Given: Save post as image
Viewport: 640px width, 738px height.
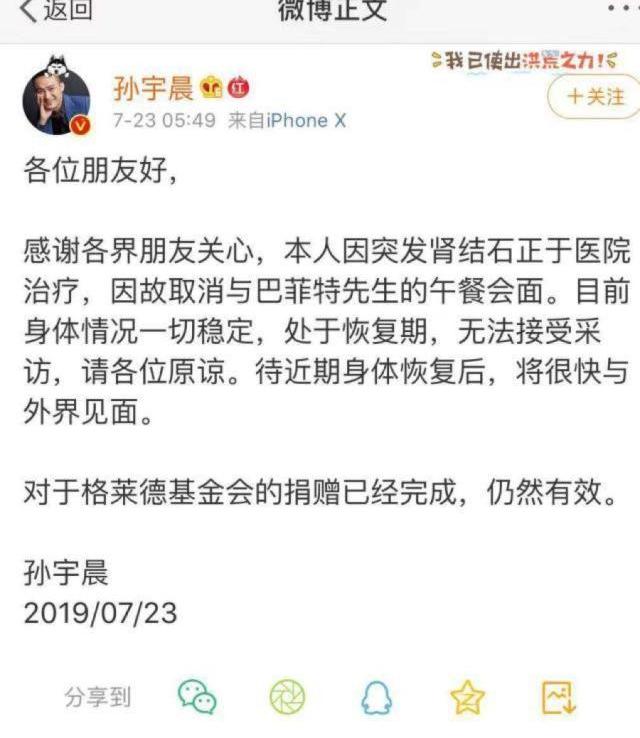Looking at the screenshot, I should tap(558, 696).
